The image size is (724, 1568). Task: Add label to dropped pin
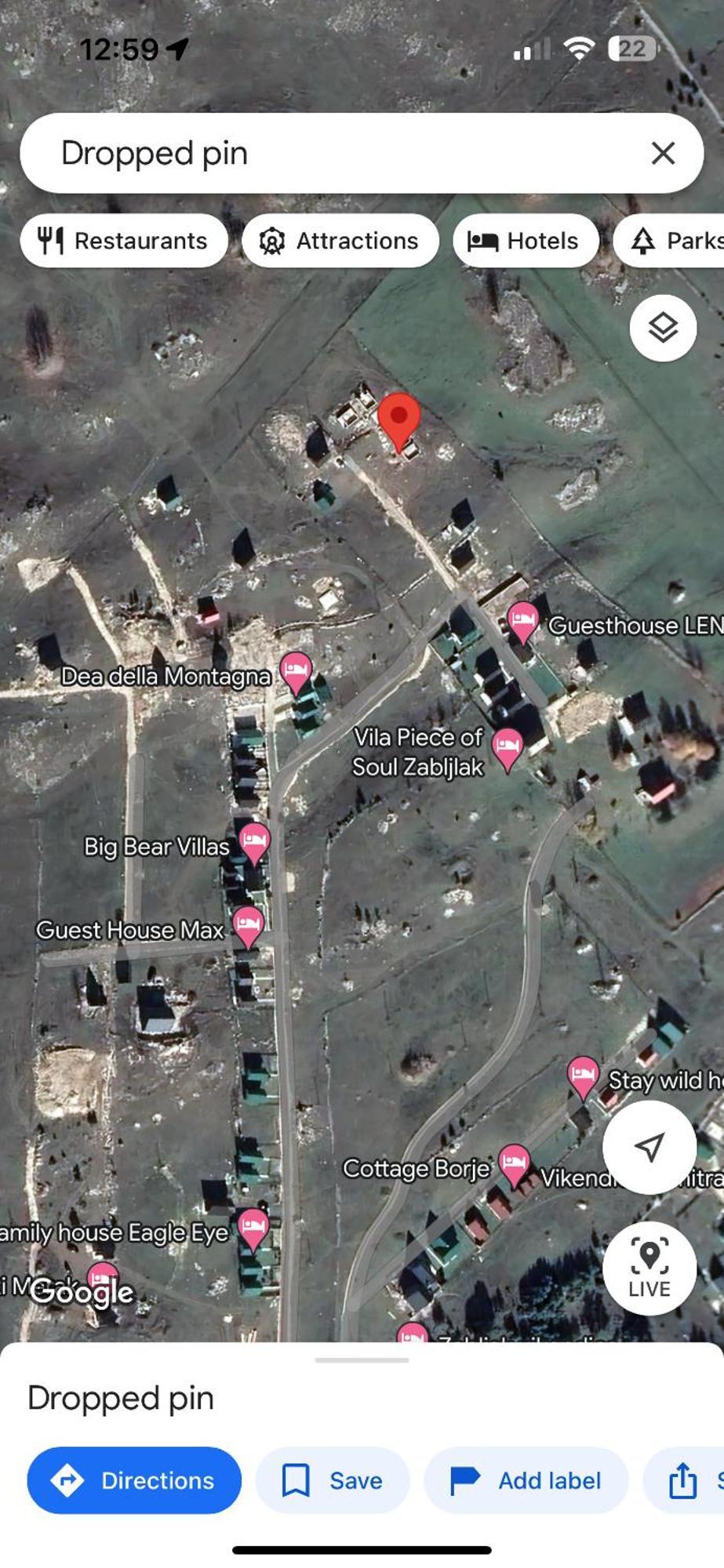point(526,1480)
